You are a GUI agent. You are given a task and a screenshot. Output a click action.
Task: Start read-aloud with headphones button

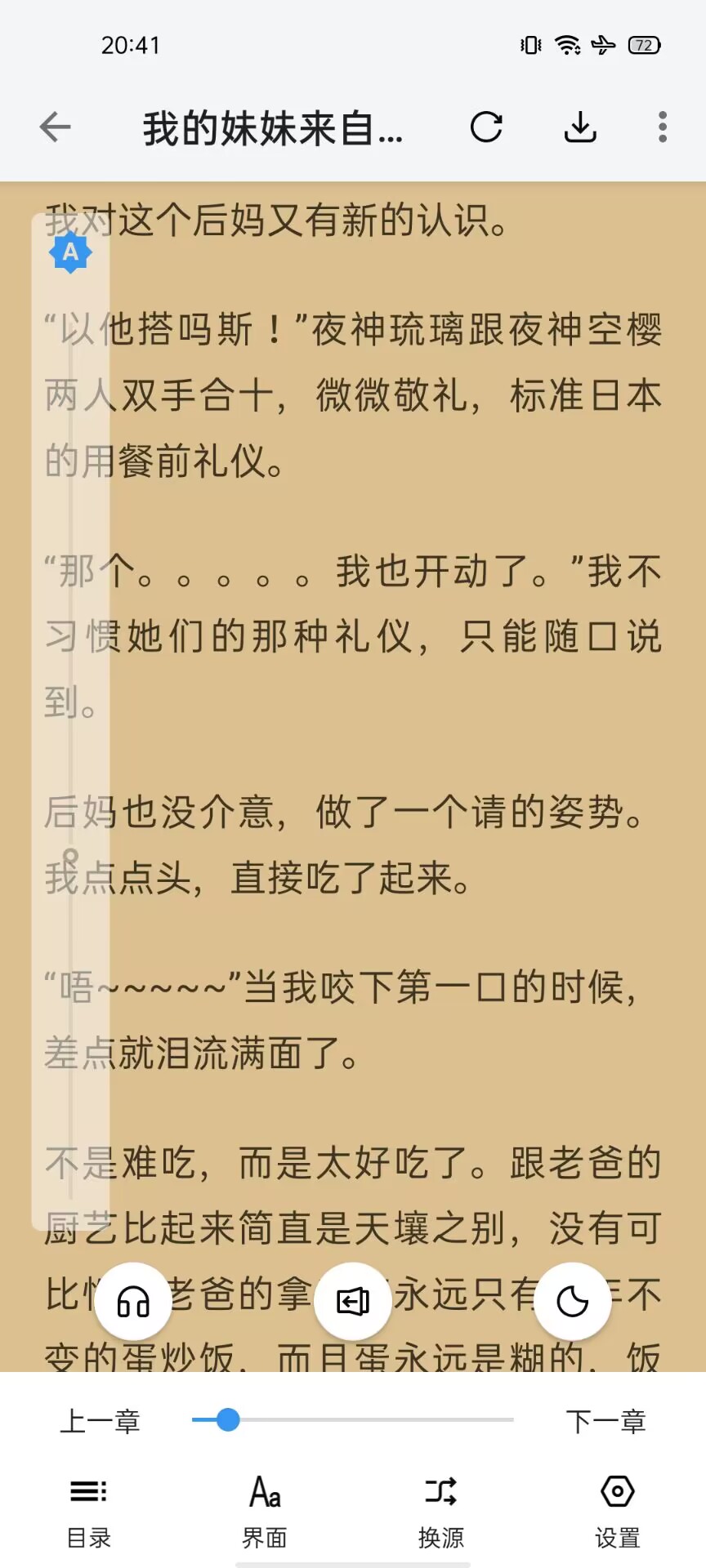tap(133, 1301)
